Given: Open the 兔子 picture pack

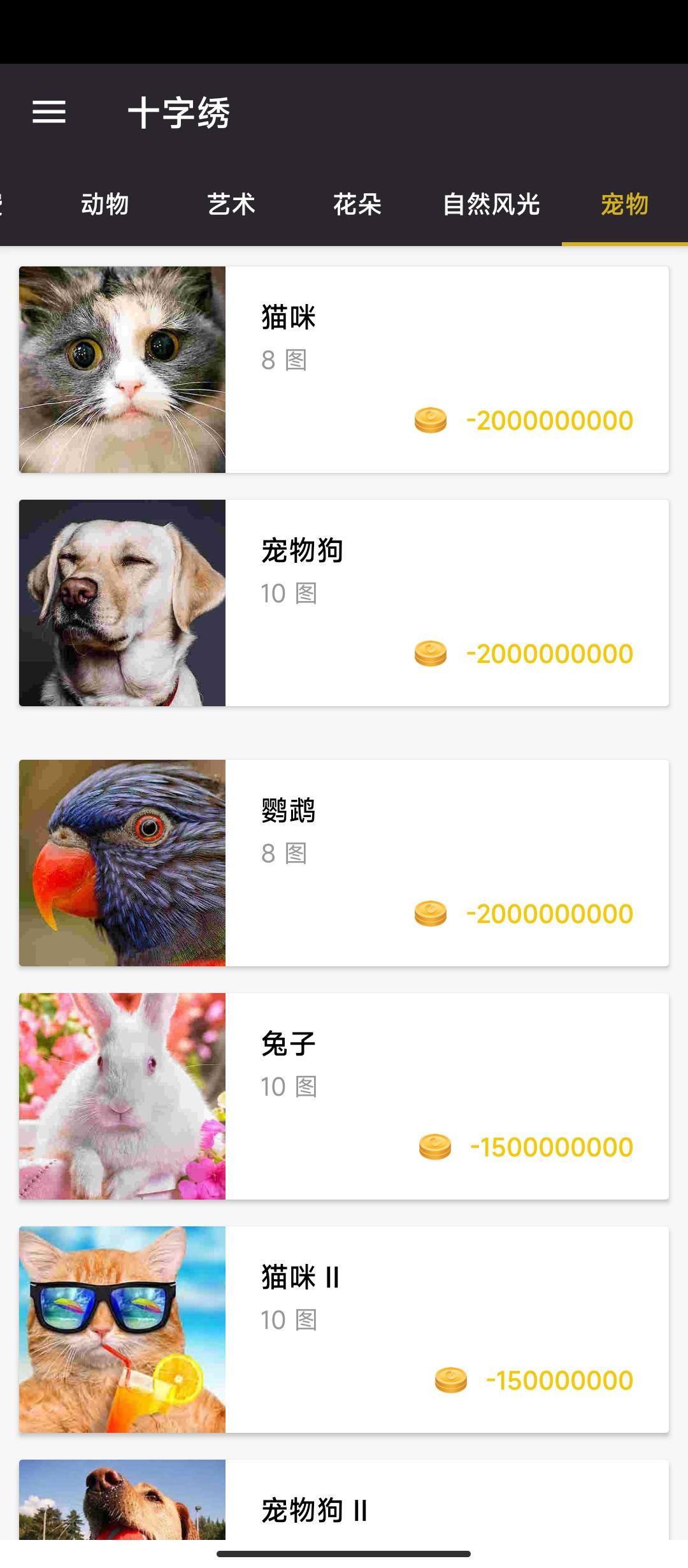Looking at the screenshot, I should (344, 1096).
